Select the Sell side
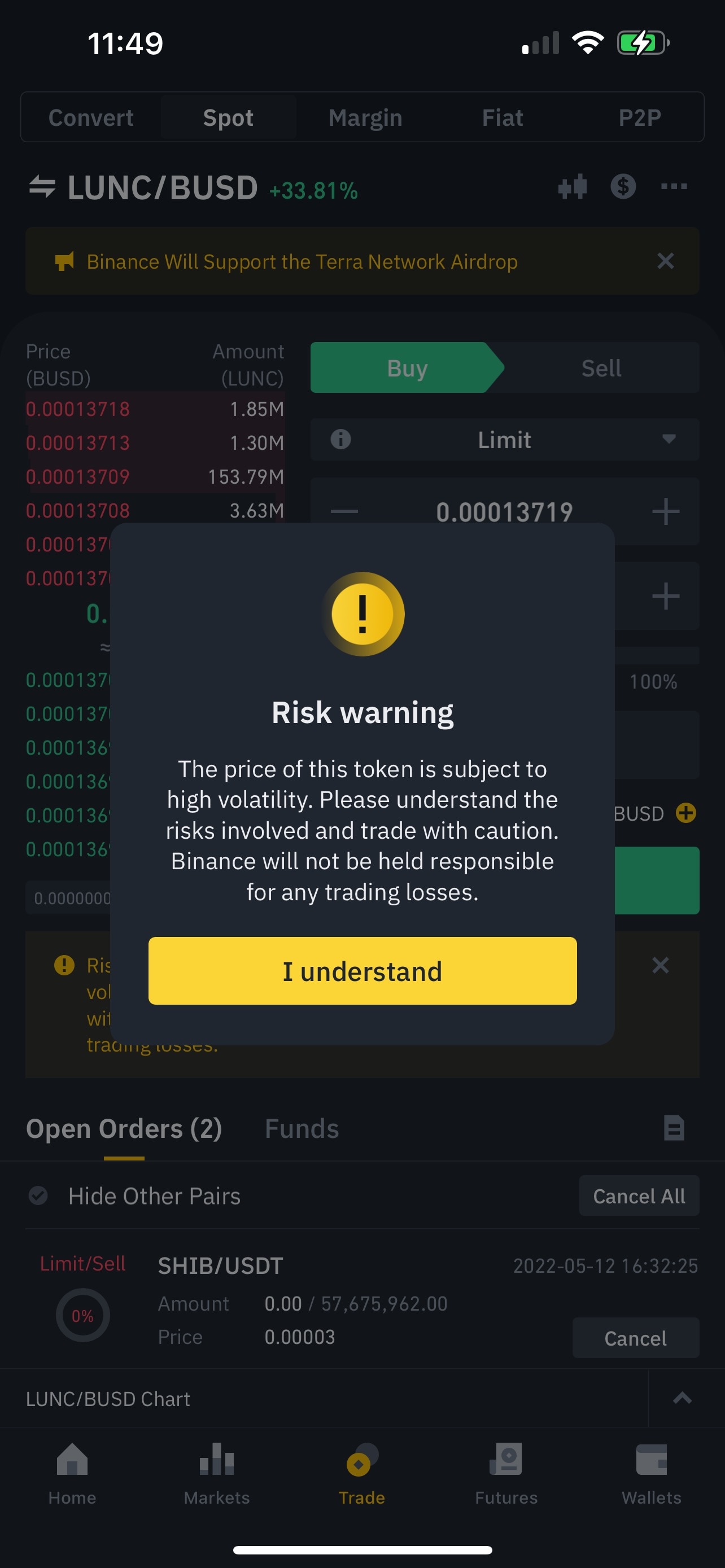Image resolution: width=725 pixels, height=1568 pixels. (601, 367)
